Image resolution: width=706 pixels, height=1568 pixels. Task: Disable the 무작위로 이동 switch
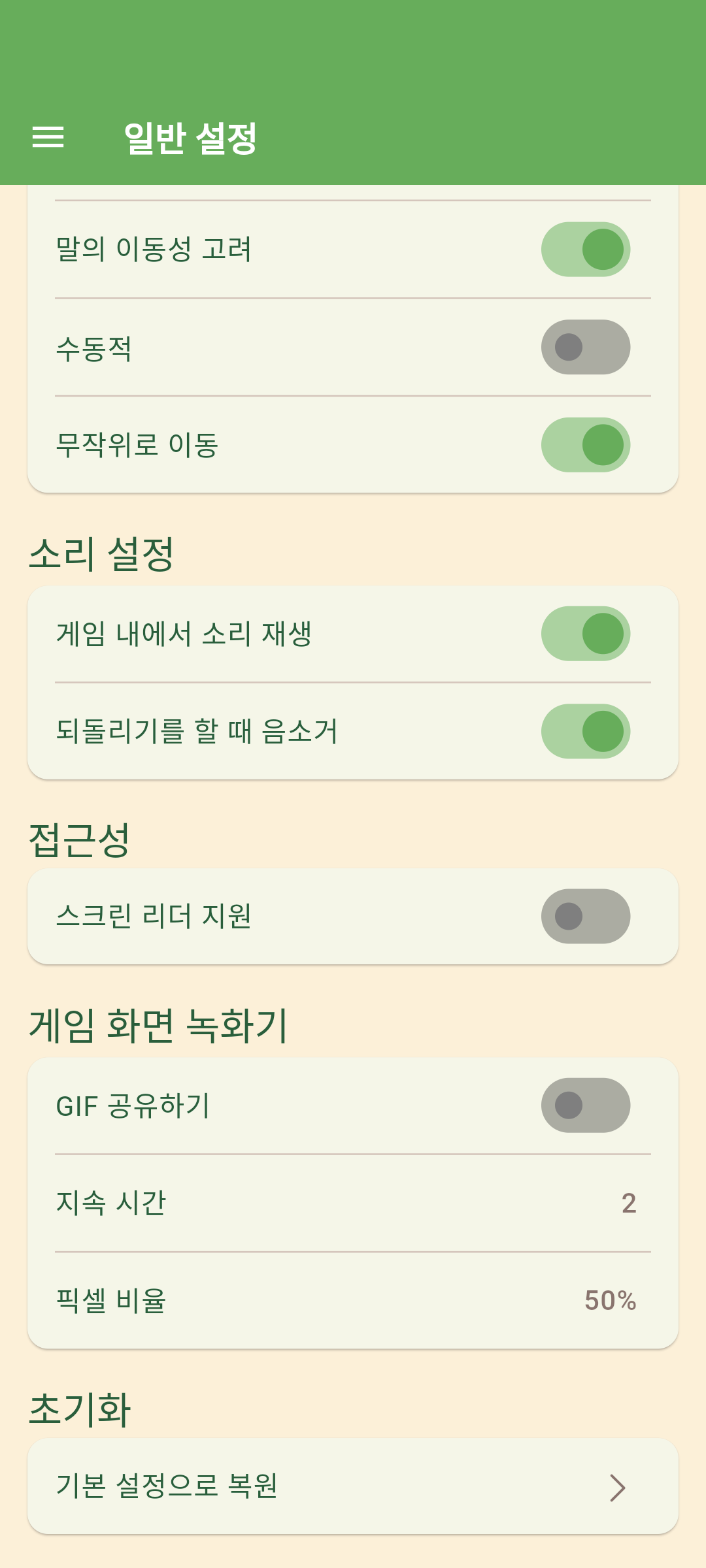tap(585, 445)
